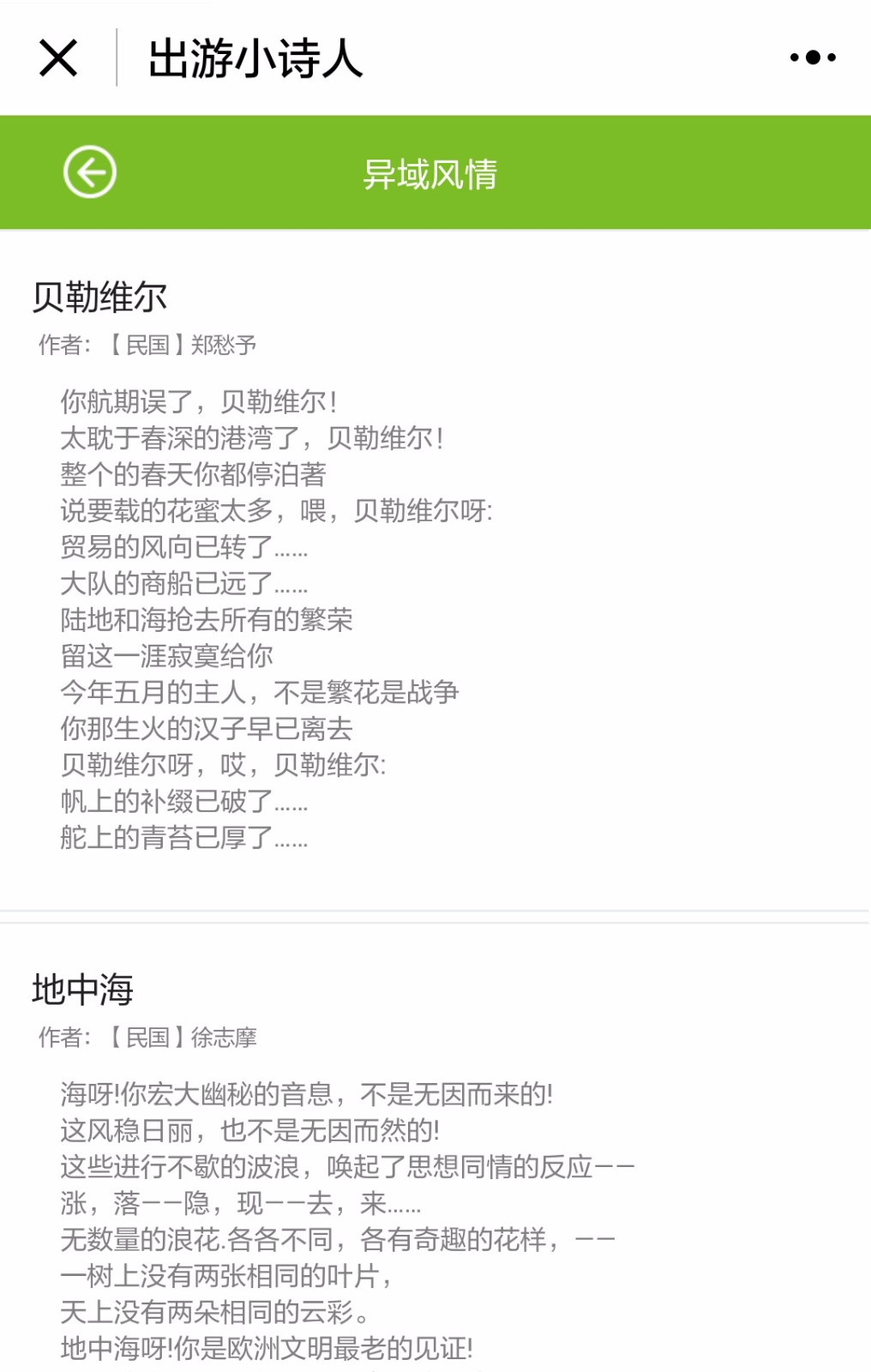
Task: Go back using the circled arrow
Action: click(x=90, y=172)
